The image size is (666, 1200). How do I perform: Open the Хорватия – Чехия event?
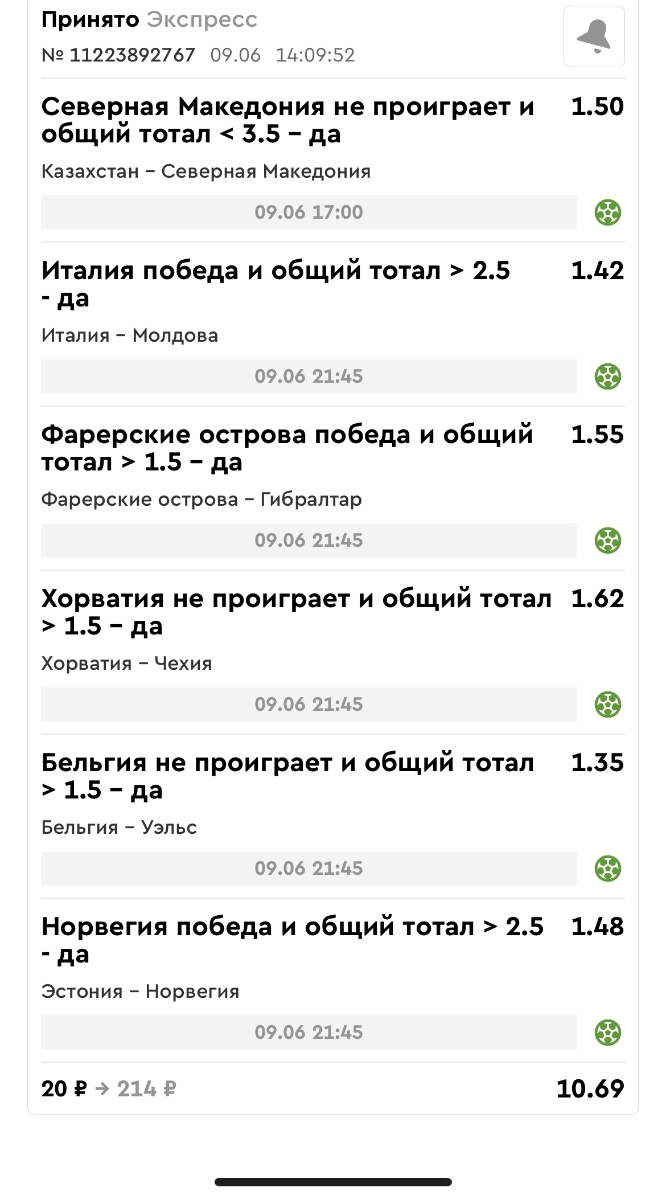pos(127,664)
